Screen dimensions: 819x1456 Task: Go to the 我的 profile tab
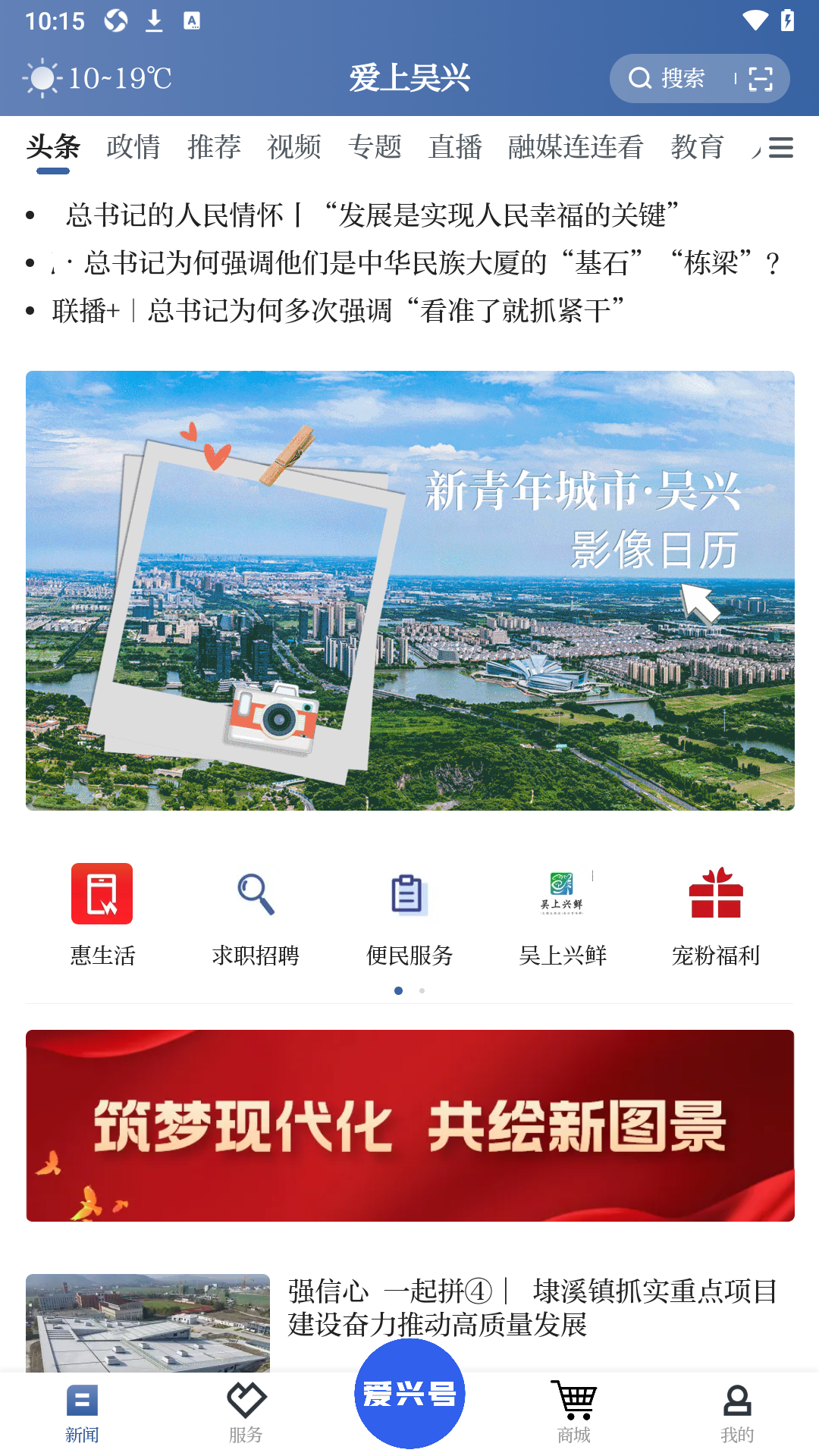pyautogui.click(x=736, y=1412)
